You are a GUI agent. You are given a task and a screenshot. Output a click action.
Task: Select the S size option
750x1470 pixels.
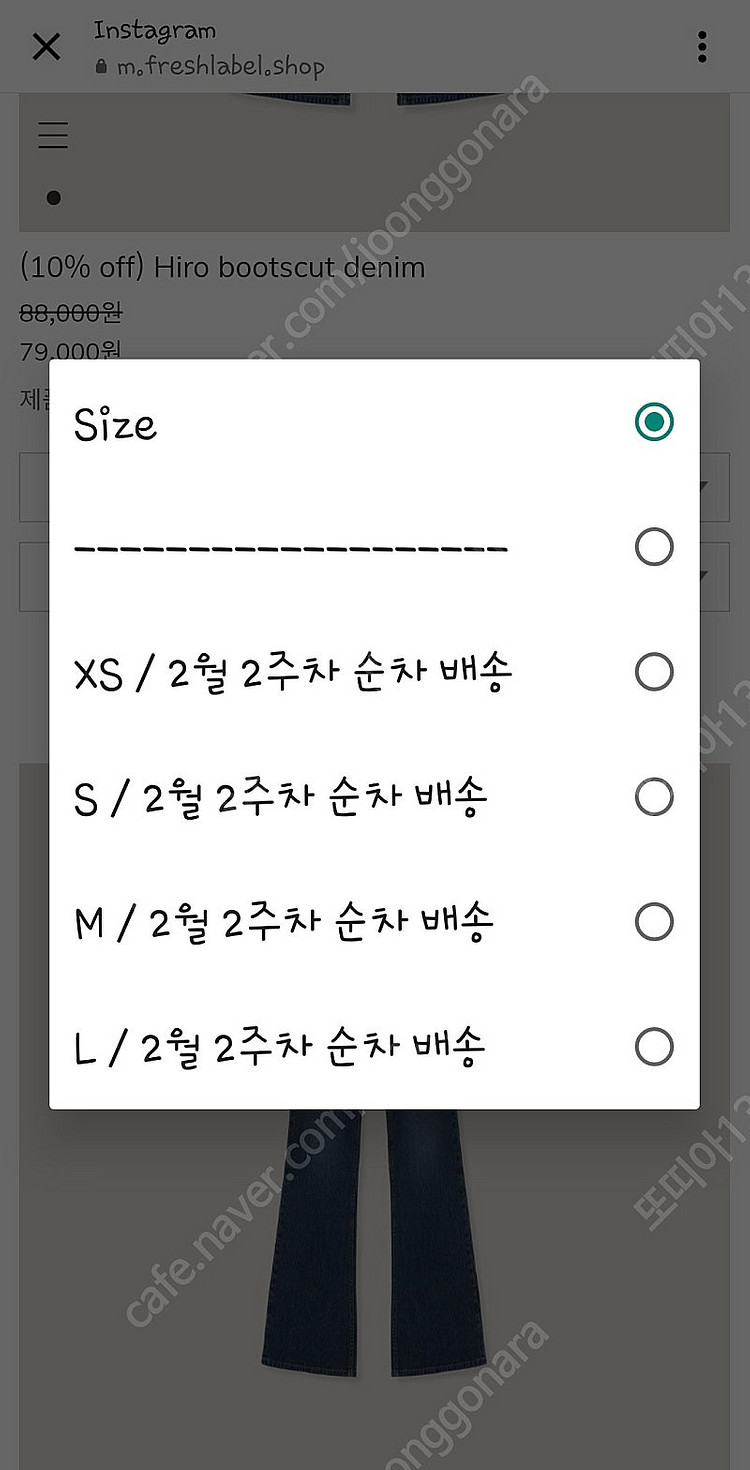654,797
